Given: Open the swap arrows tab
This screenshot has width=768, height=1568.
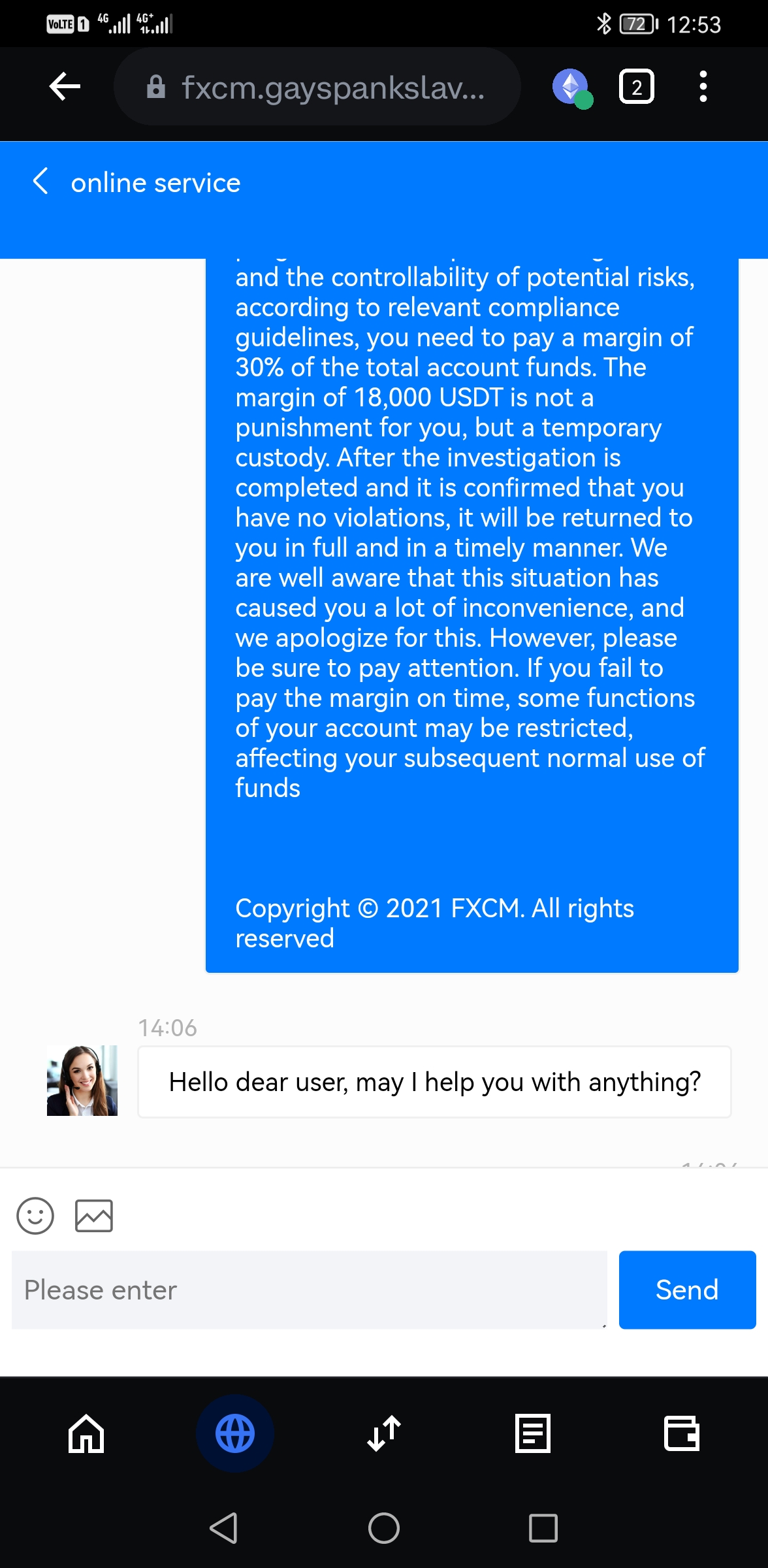Looking at the screenshot, I should click(x=384, y=1433).
